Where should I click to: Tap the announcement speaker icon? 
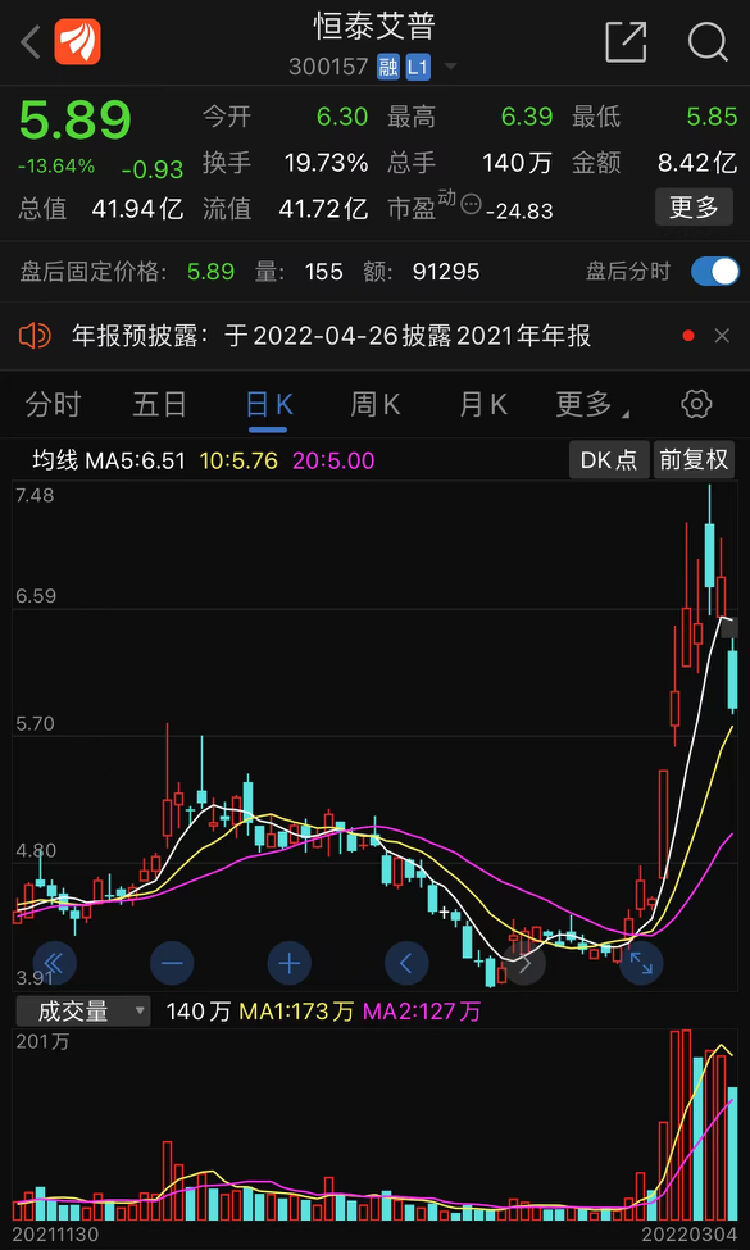[37, 336]
